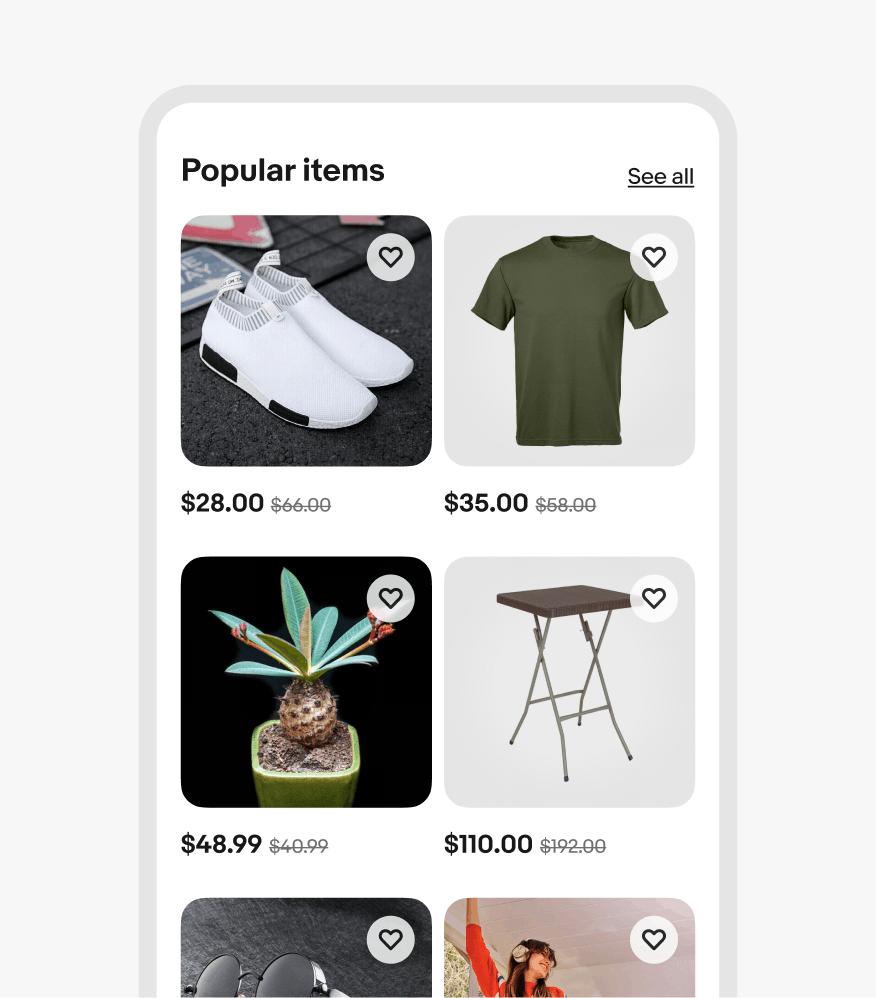Image resolution: width=876 pixels, height=998 pixels.
Task: Select the Popular items heading
Action: [x=282, y=170]
